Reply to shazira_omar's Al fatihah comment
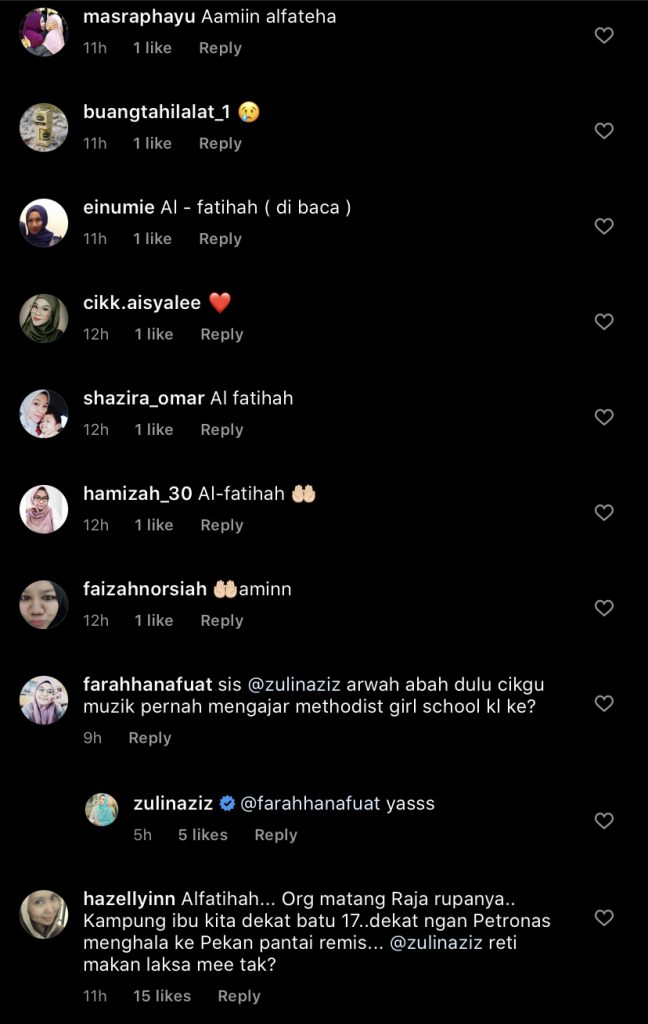The height and width of the screenshot is (1024, 648). (222, 429)
